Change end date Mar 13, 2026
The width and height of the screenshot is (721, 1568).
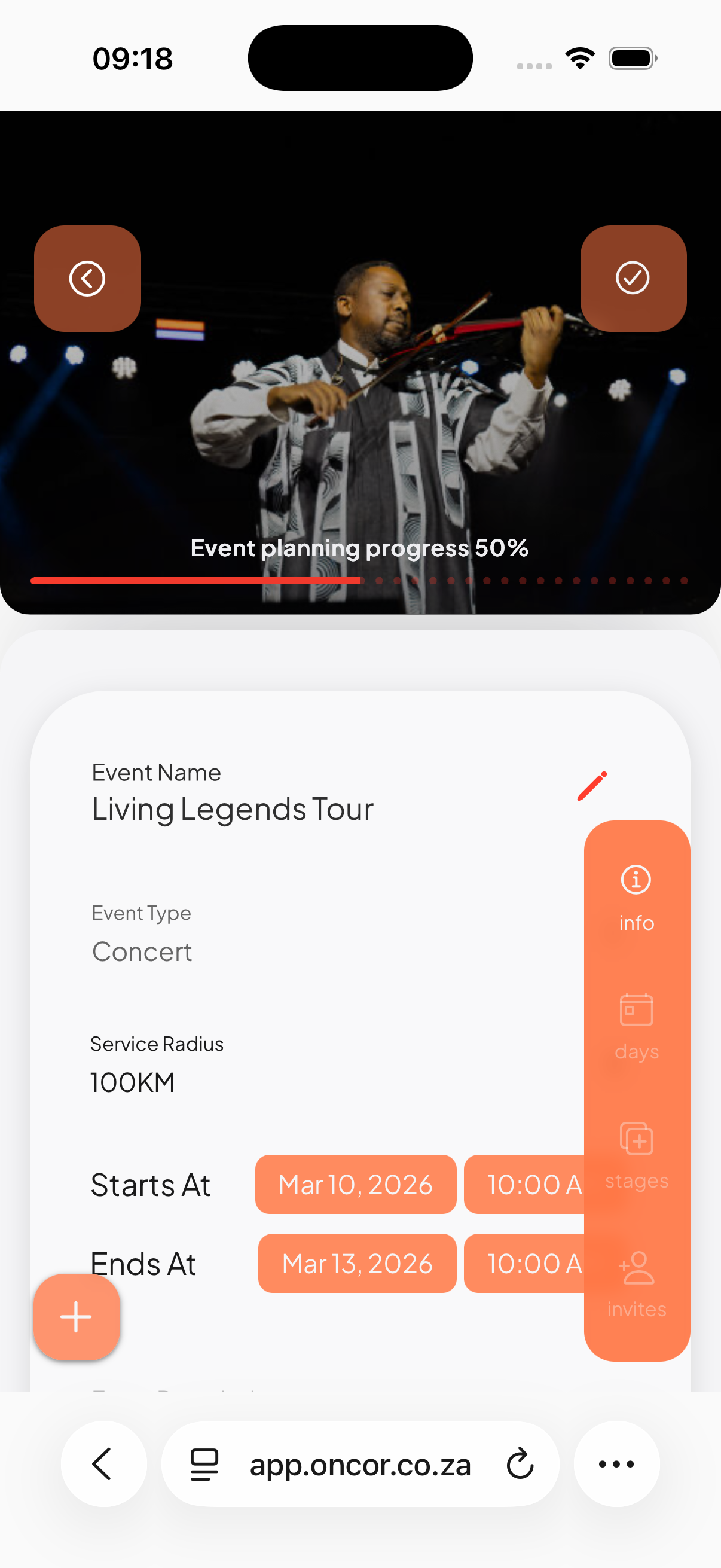pyautogui.click(x=357, y=1264)
